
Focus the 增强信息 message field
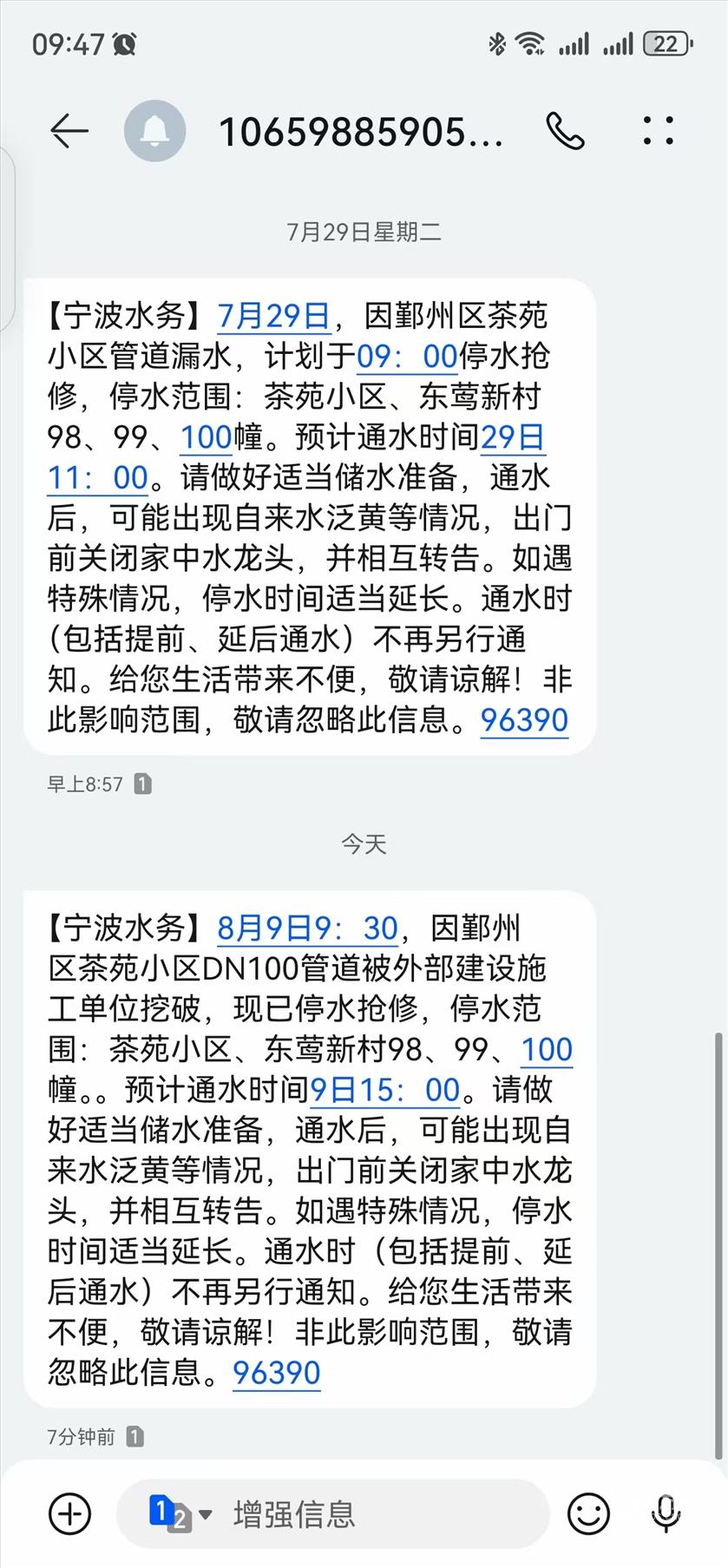(364, 1514)
